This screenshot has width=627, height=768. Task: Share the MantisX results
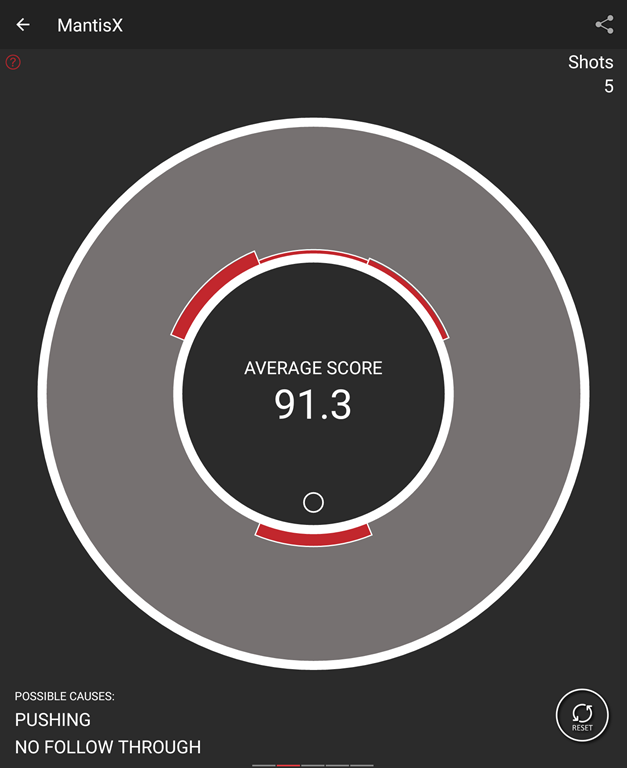[x=604, y=25]
